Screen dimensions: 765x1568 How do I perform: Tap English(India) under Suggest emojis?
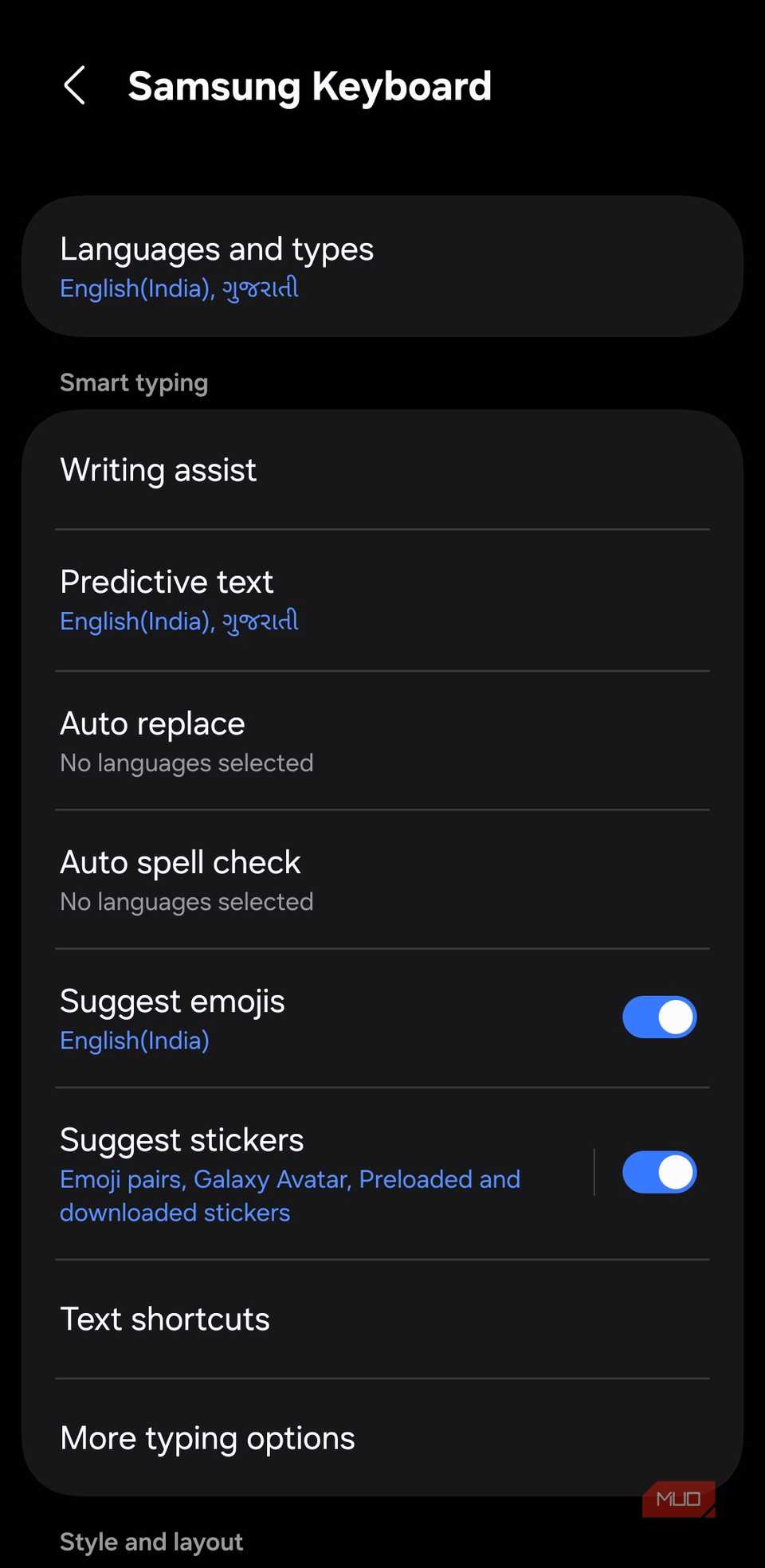tap(134, 1040)
